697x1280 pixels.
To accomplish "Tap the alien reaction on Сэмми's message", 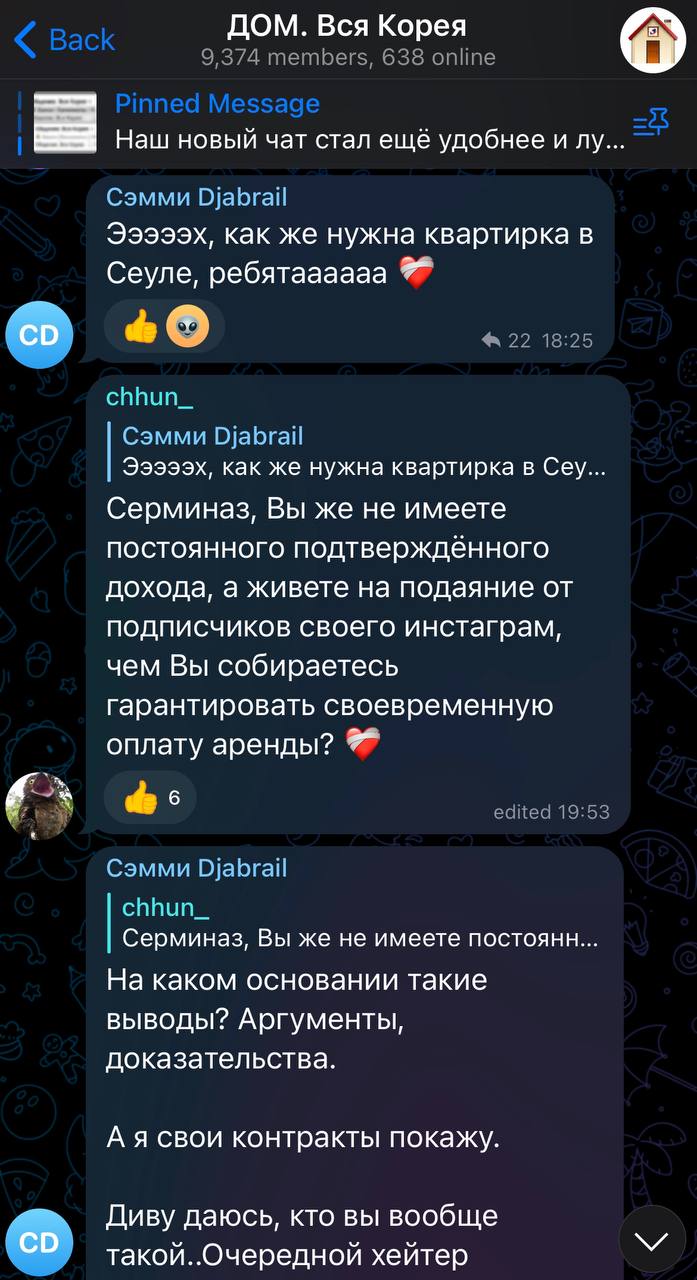I will 187,327.
